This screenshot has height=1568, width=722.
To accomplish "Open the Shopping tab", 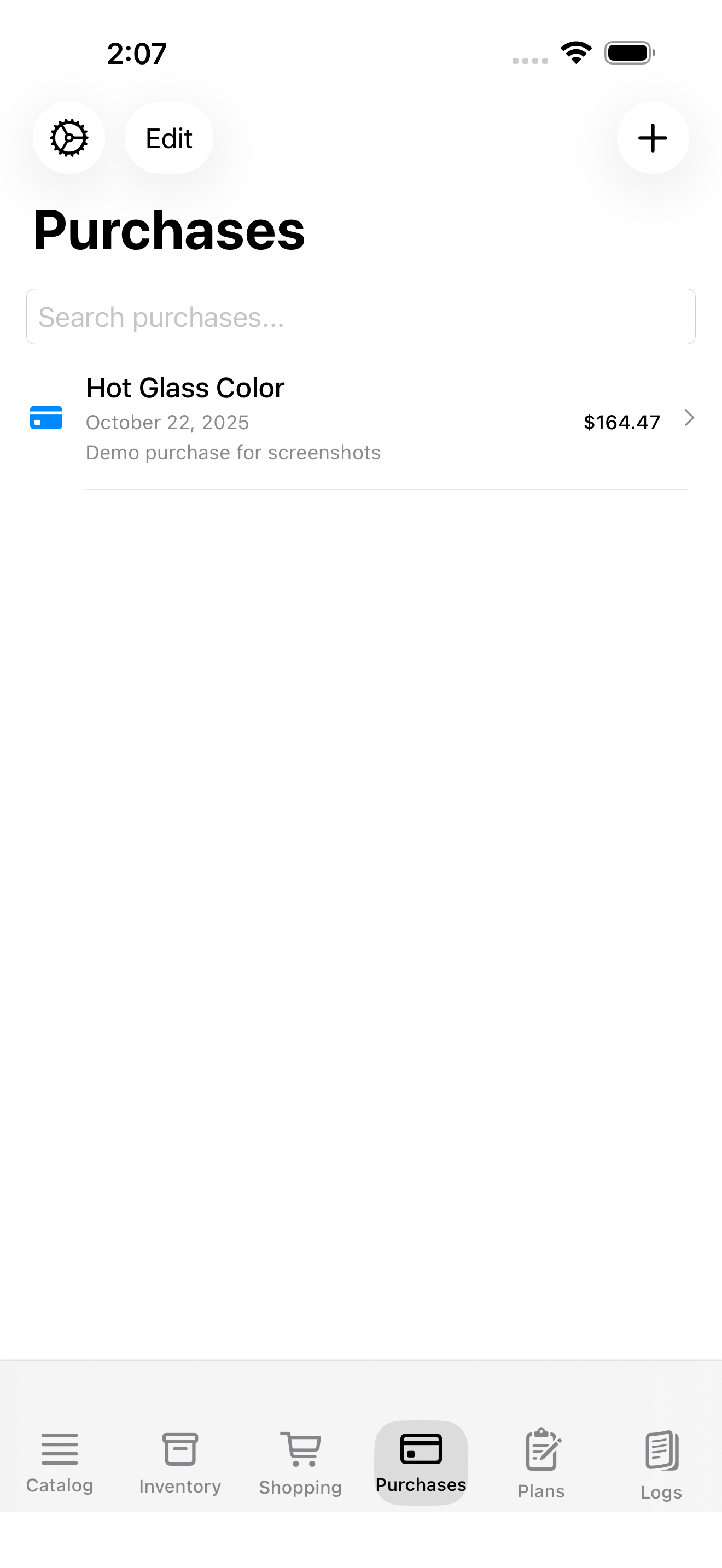I will 300,1462.
